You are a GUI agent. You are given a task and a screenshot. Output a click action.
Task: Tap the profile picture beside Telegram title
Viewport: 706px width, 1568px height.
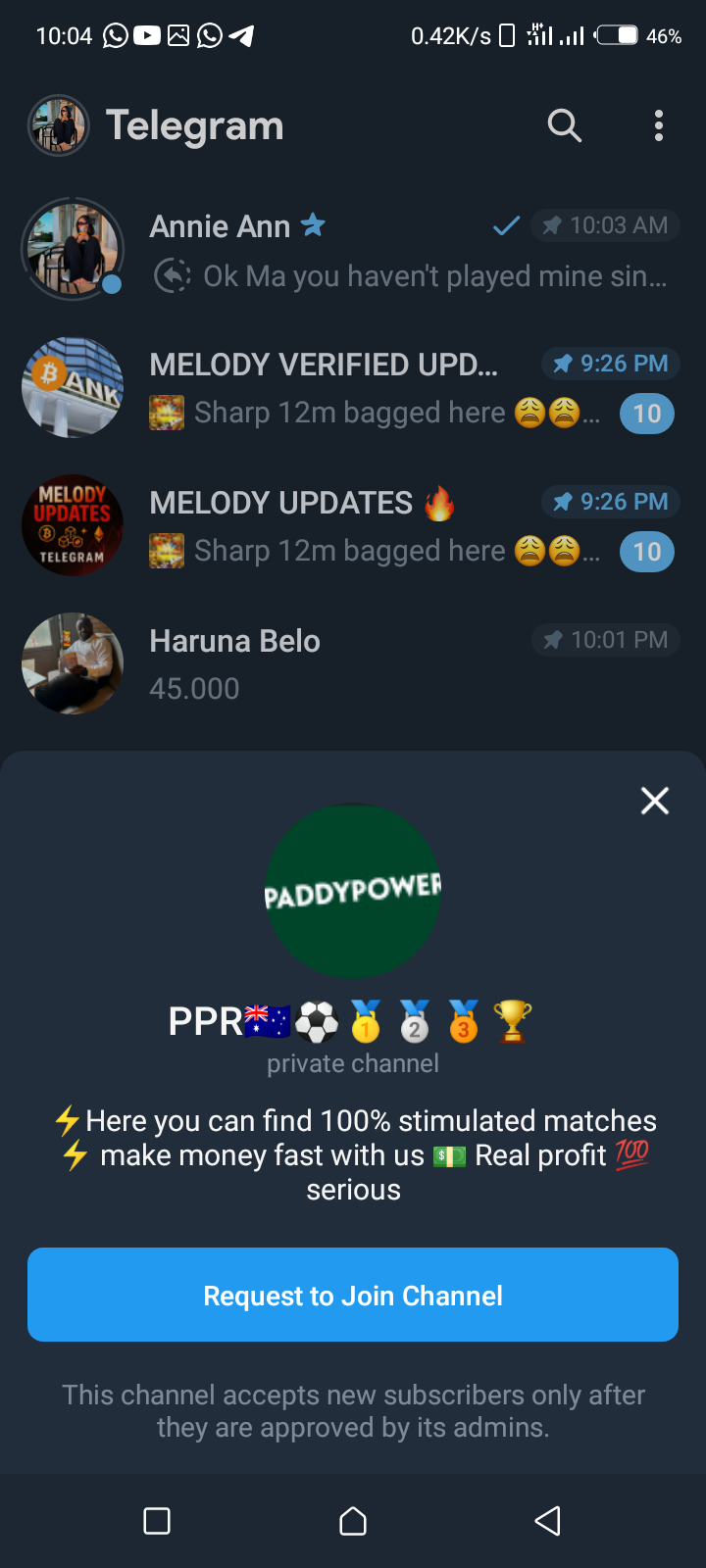tap(59, 125)
